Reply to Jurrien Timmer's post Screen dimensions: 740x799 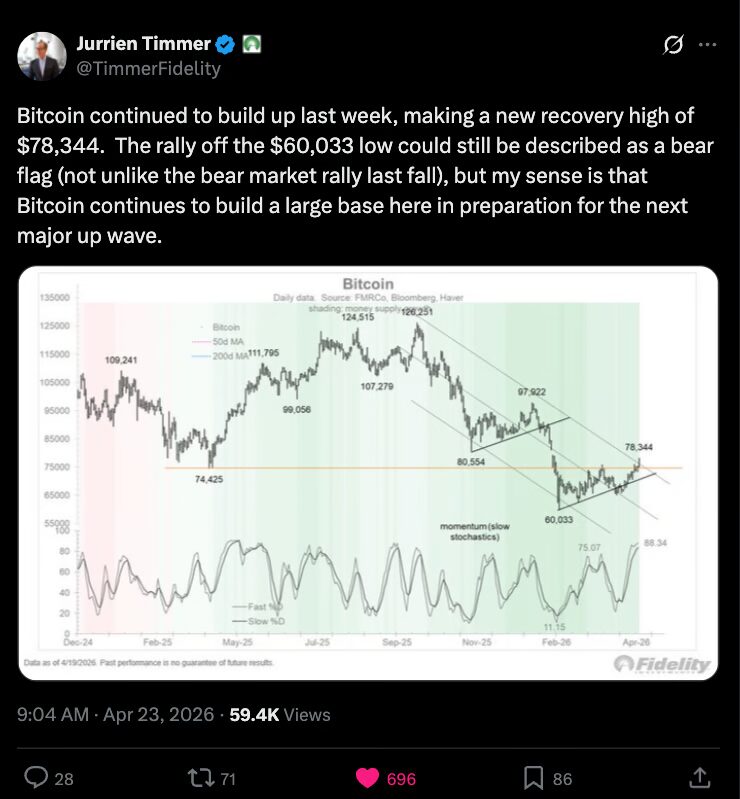coord(37,777)
